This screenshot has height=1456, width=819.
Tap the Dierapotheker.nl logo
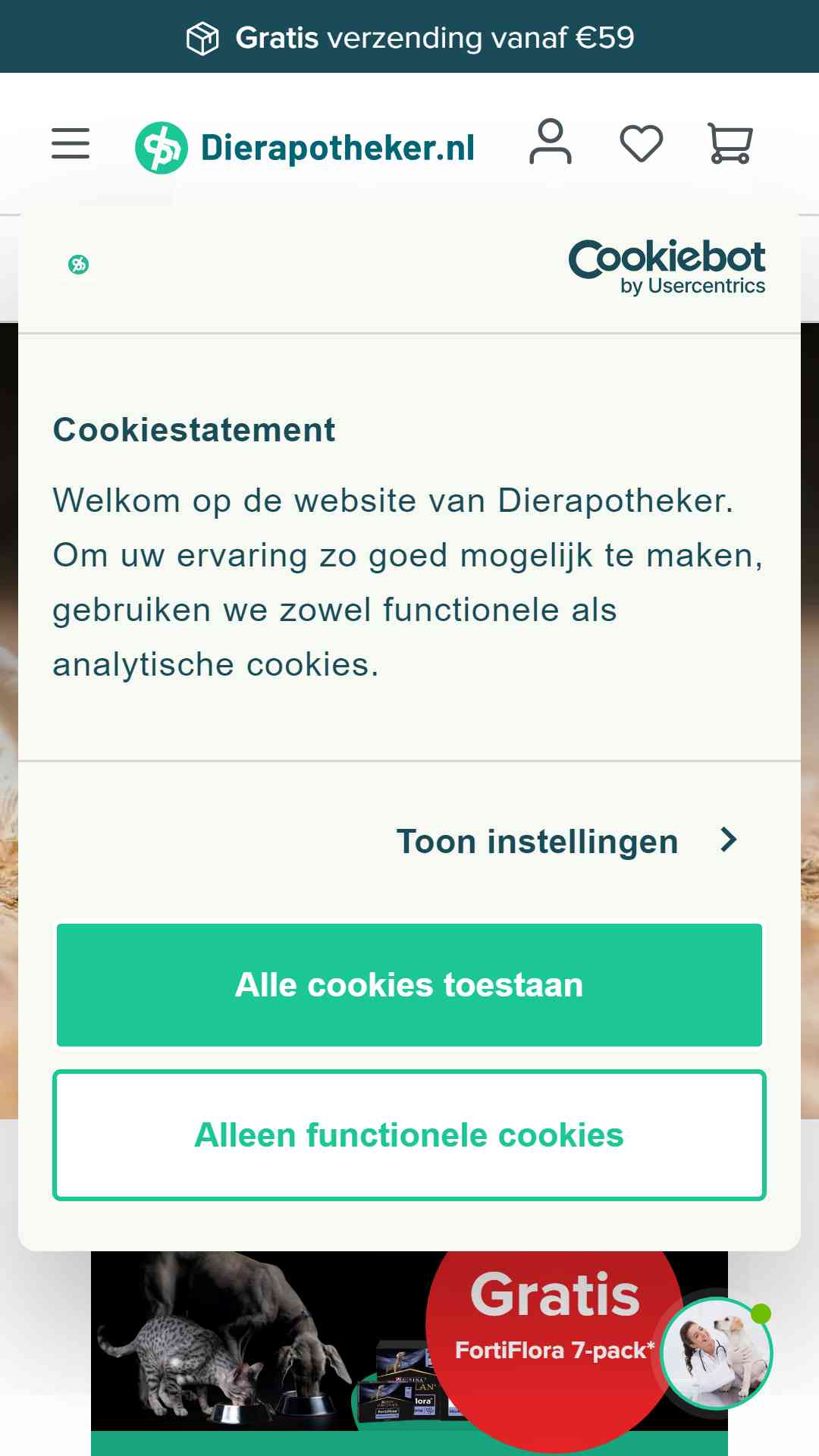(306, 147)
